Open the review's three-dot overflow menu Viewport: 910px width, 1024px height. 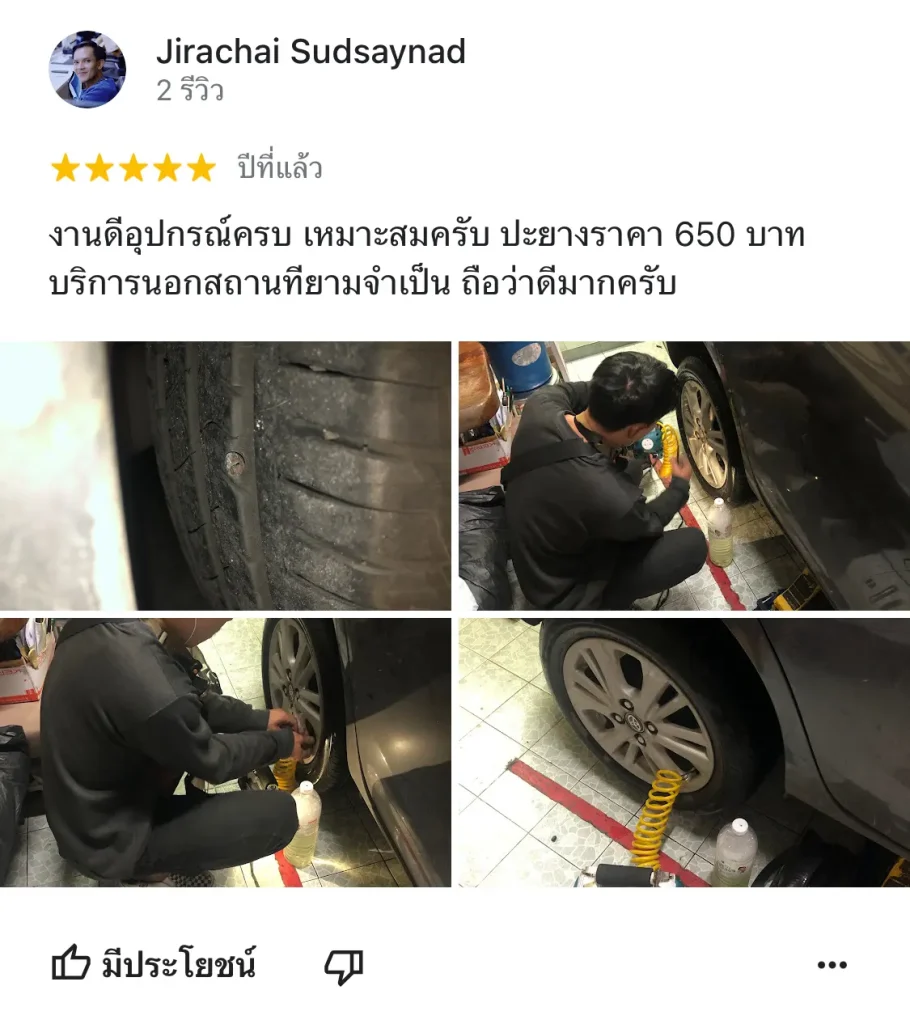(832, 965)
